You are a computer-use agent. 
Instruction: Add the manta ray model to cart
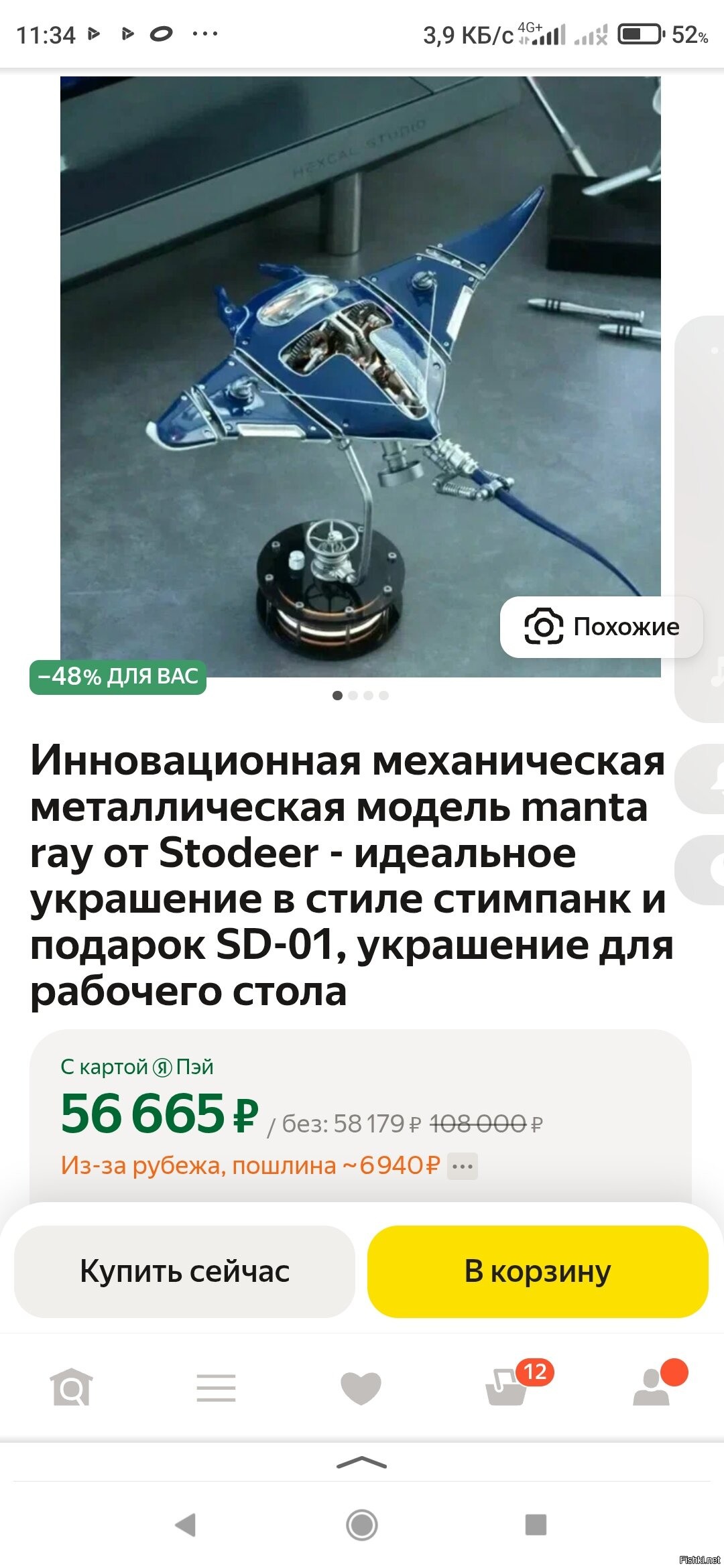point(538,1271)
